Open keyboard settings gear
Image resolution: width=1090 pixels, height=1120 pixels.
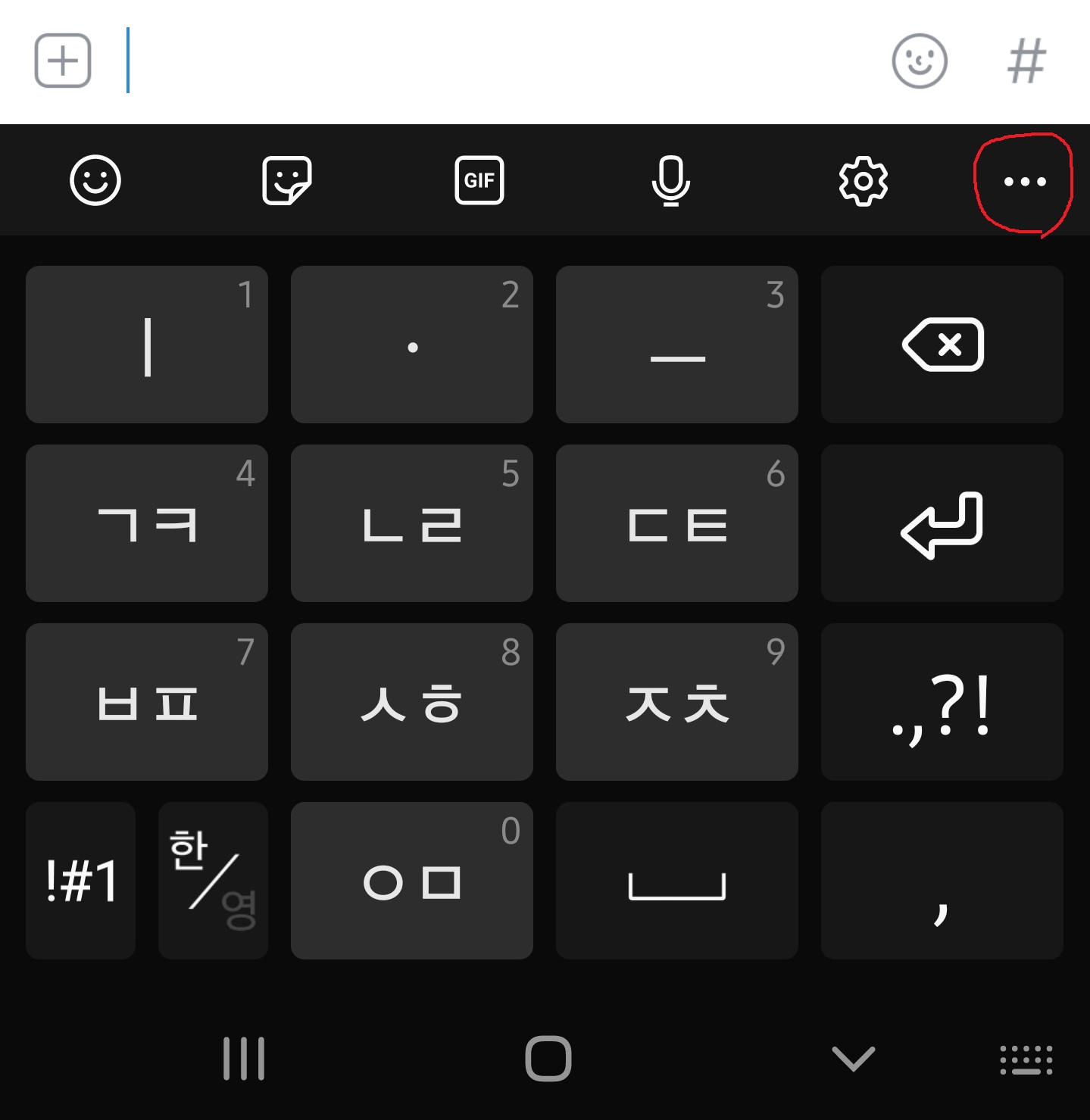863,180
